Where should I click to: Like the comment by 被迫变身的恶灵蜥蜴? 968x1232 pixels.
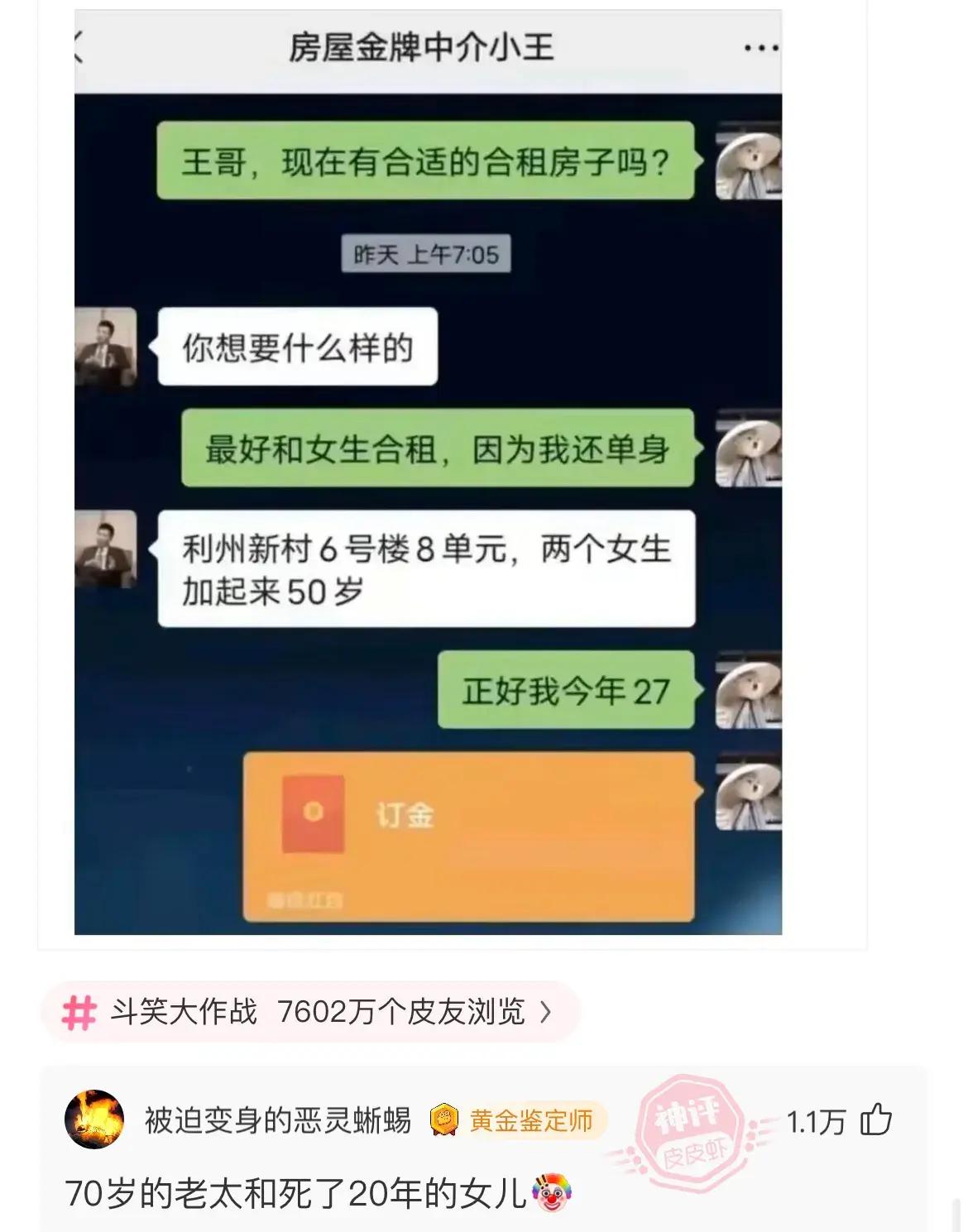pos(875,1121)
